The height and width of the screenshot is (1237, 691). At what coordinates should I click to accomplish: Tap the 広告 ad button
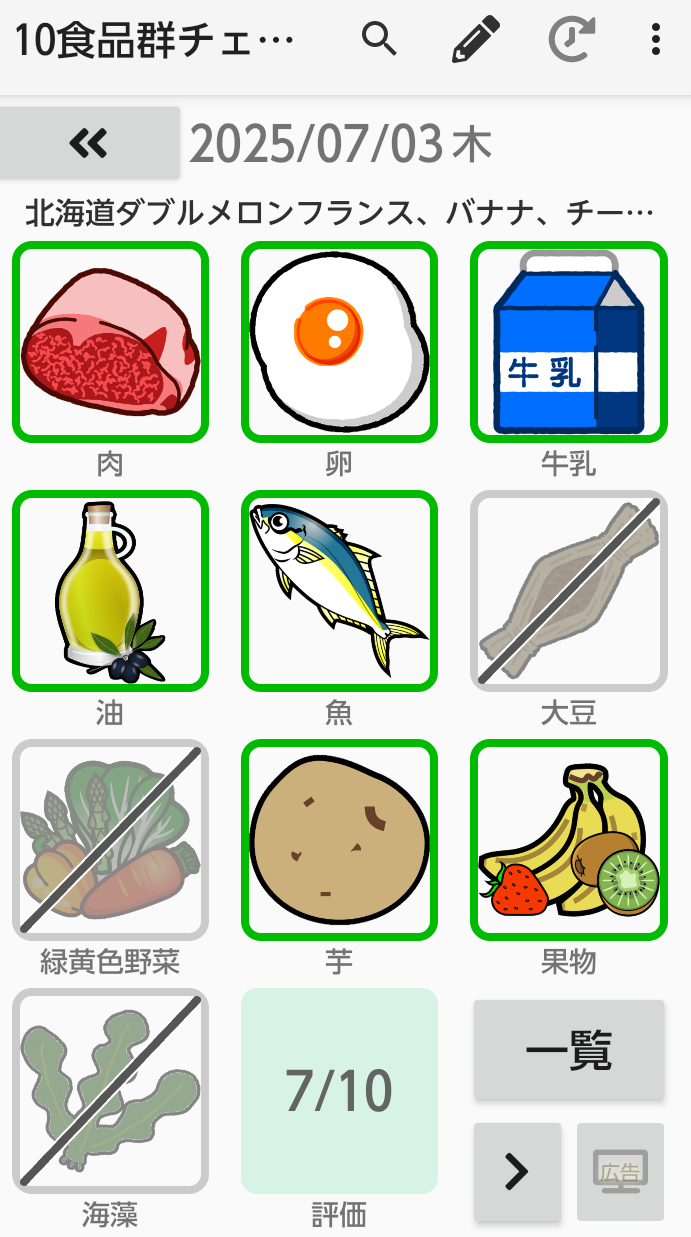point(620,1171)
